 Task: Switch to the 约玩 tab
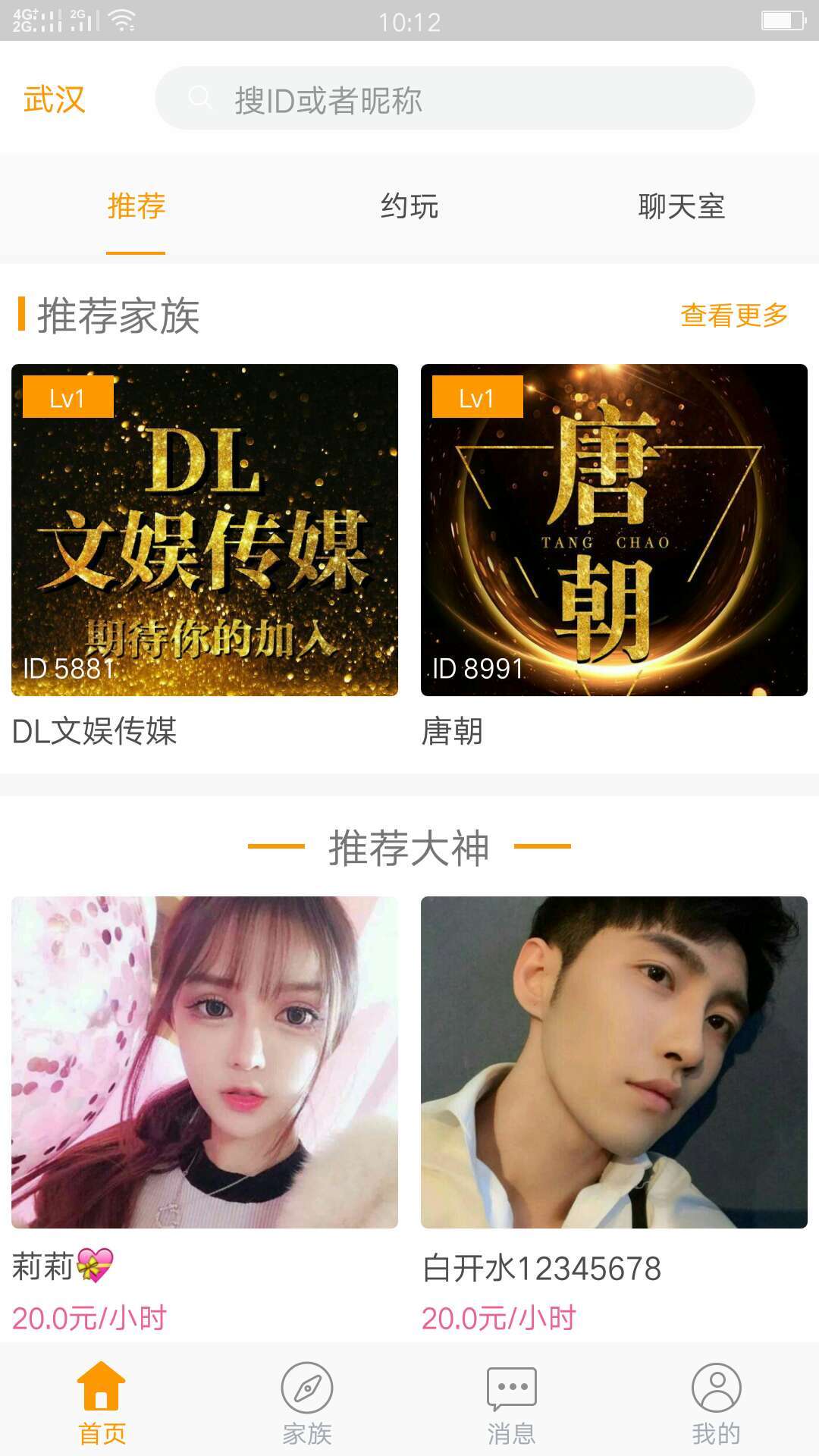409,206
